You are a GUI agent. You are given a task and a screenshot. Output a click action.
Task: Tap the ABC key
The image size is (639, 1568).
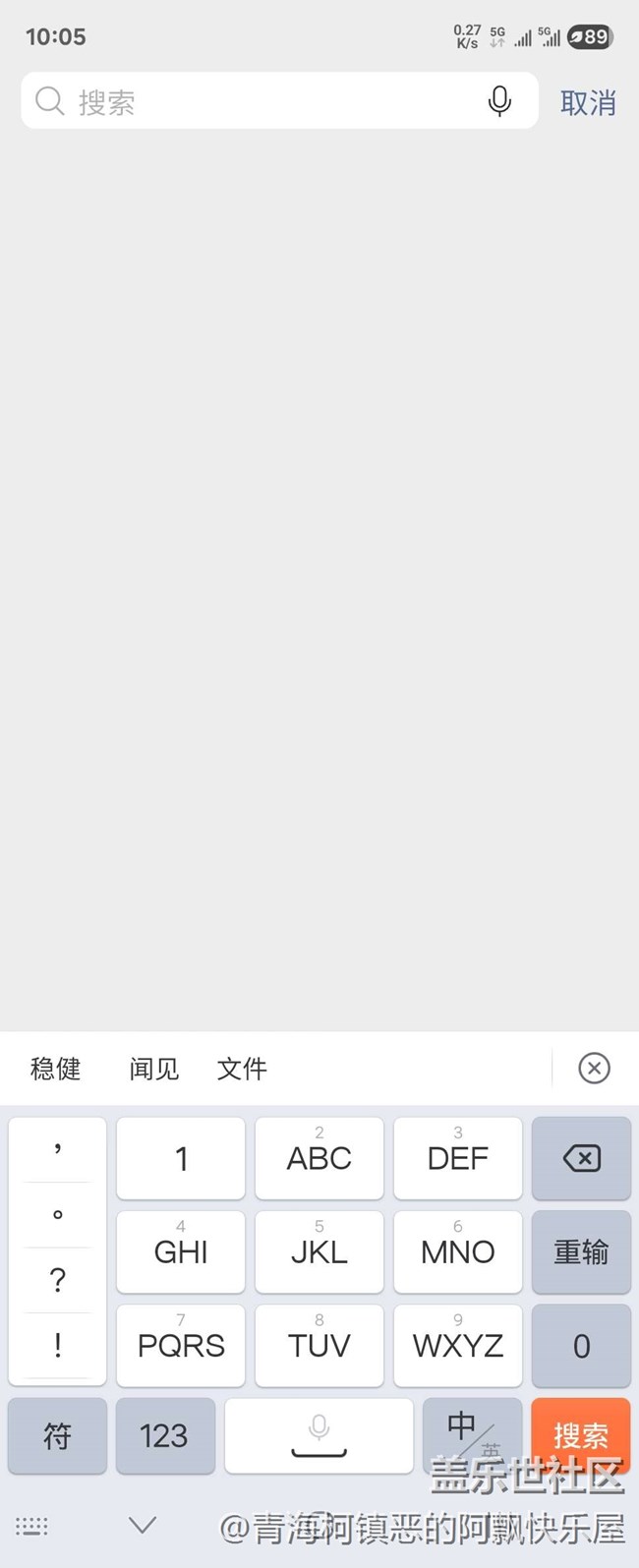319,1158
